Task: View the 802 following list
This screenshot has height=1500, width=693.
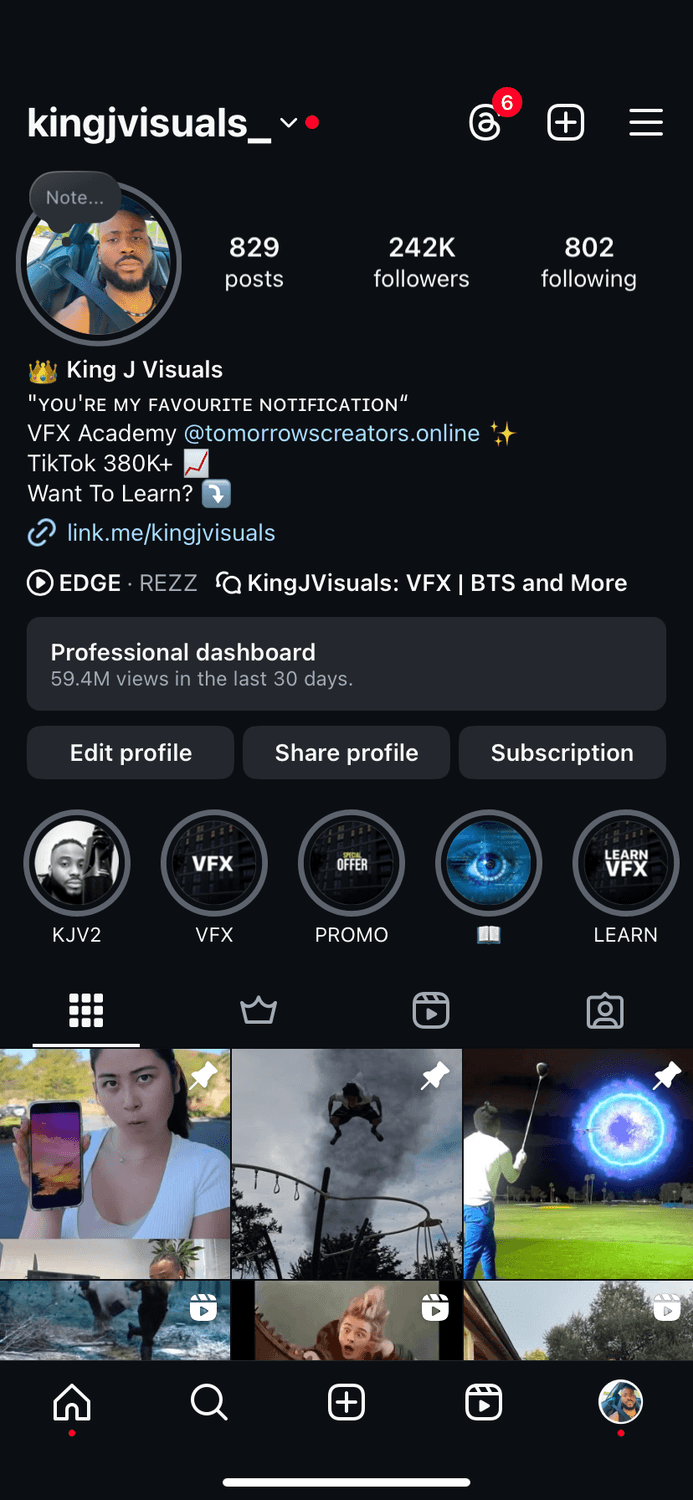Action: click(588, 262)
